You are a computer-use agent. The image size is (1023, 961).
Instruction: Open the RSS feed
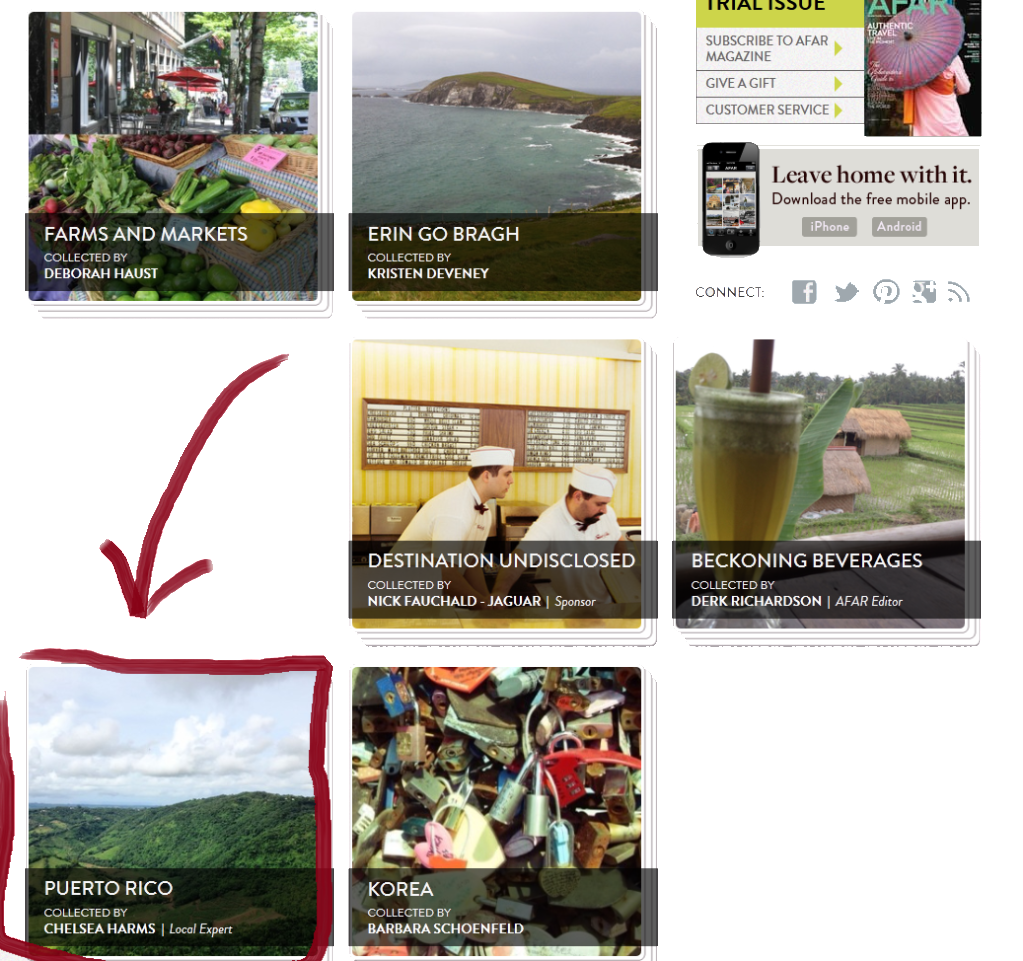coord(959,292)
